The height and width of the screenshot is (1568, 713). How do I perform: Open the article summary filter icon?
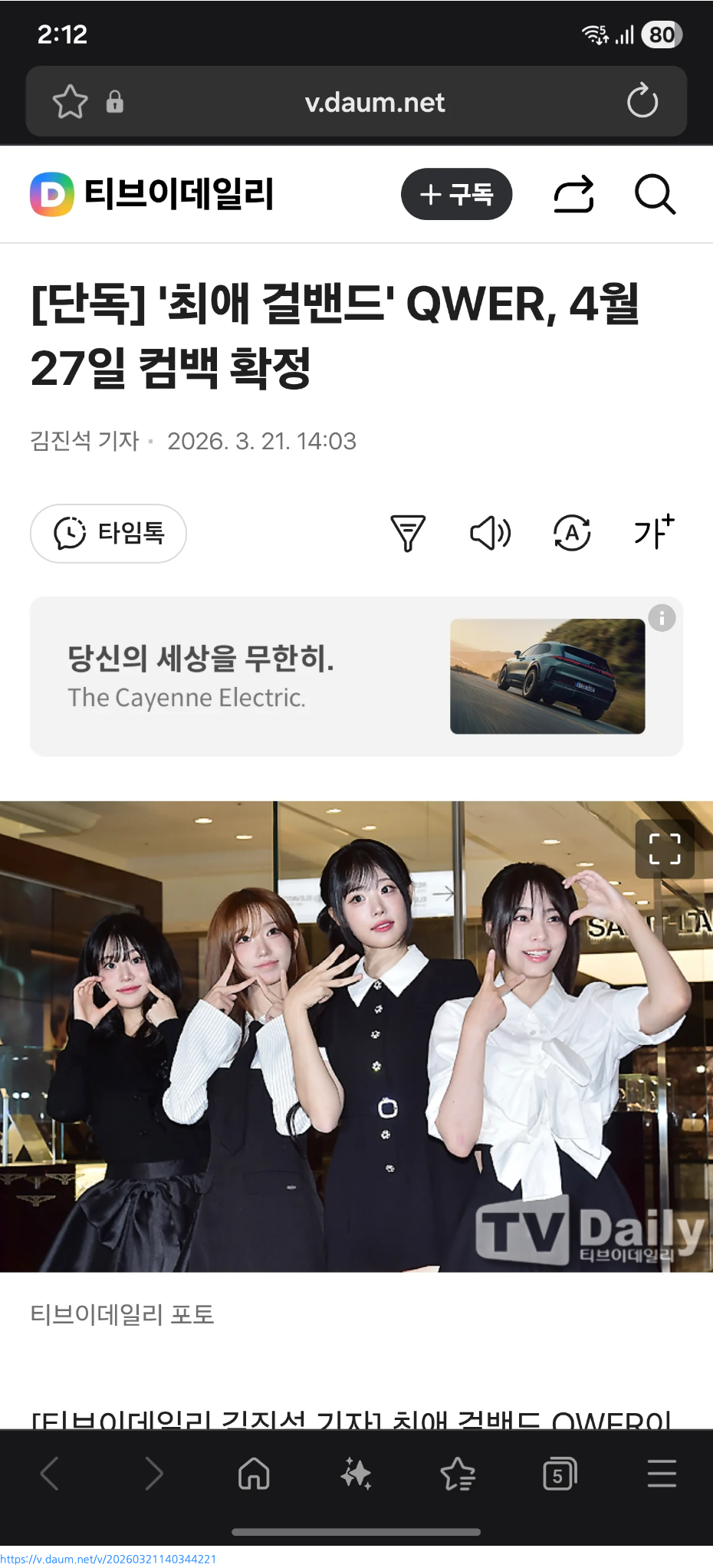(408, 533)
